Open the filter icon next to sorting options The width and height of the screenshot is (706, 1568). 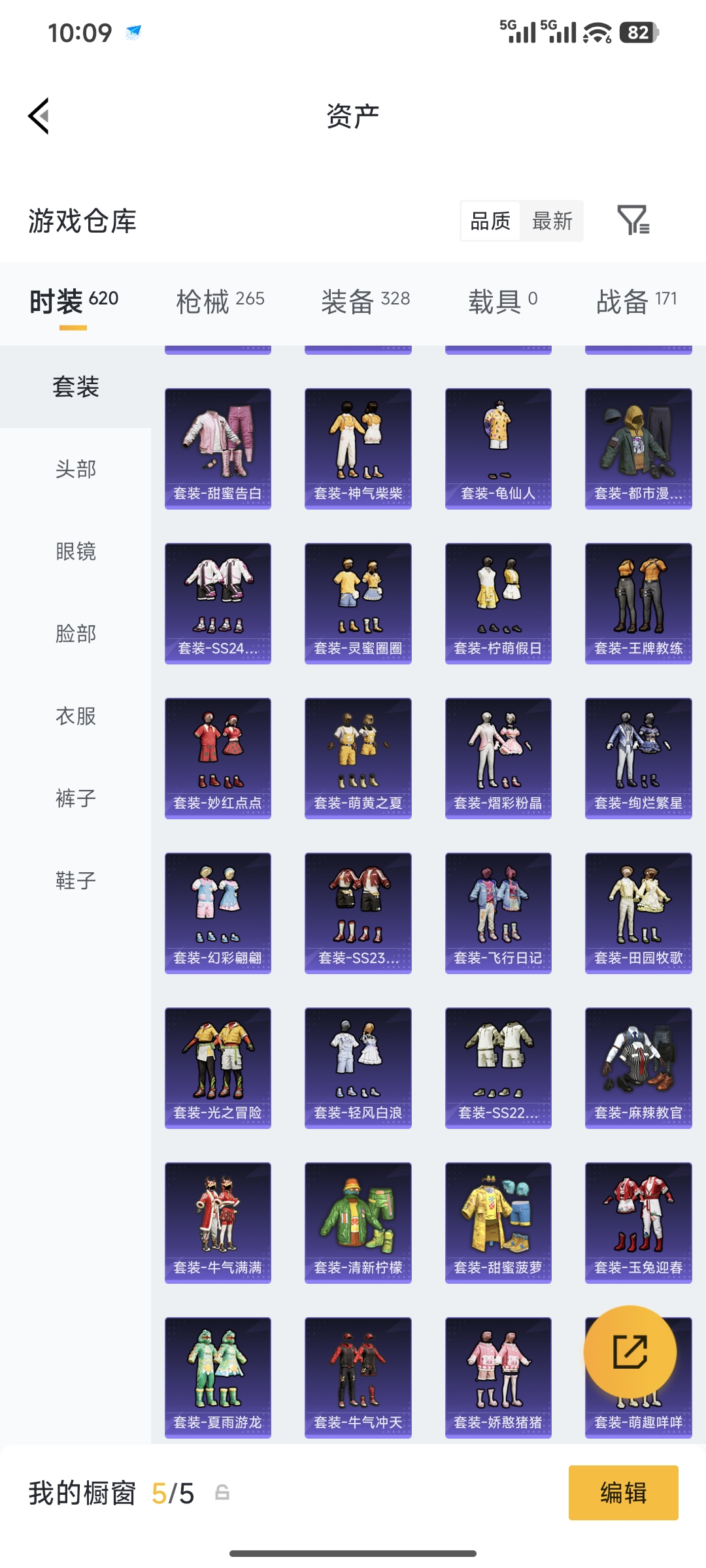(633, 221)
